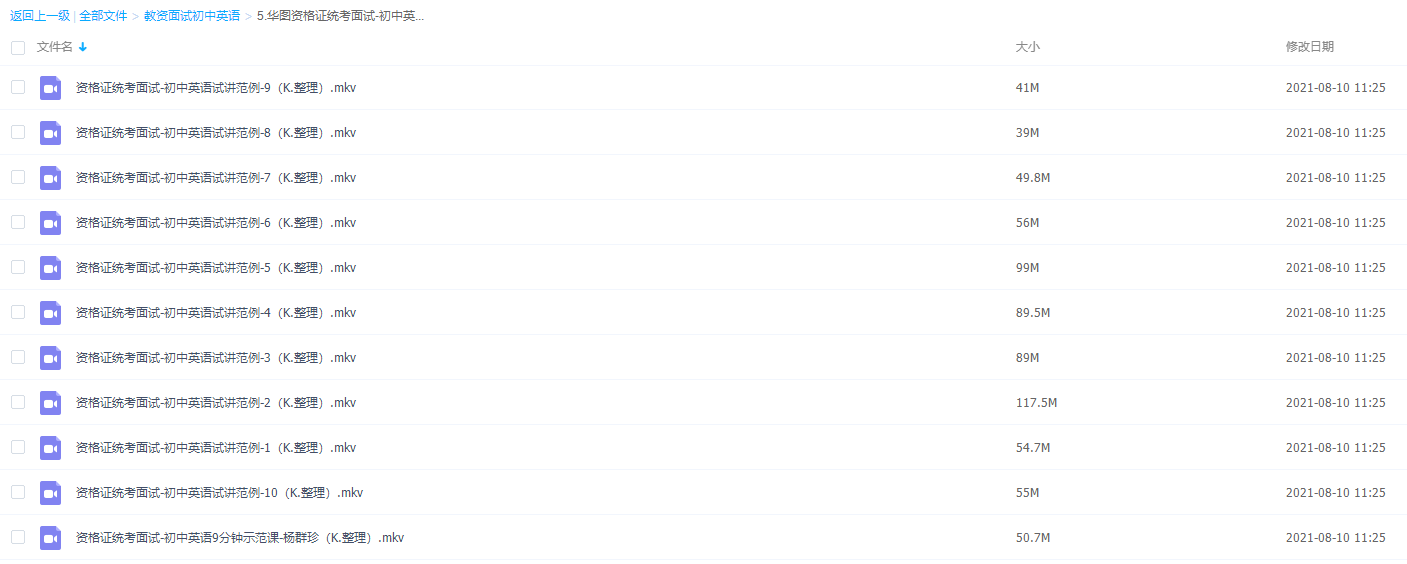Open 全部文件 breadcrumb link
The image size is (1407, 564).
click(x=103, y=16)
